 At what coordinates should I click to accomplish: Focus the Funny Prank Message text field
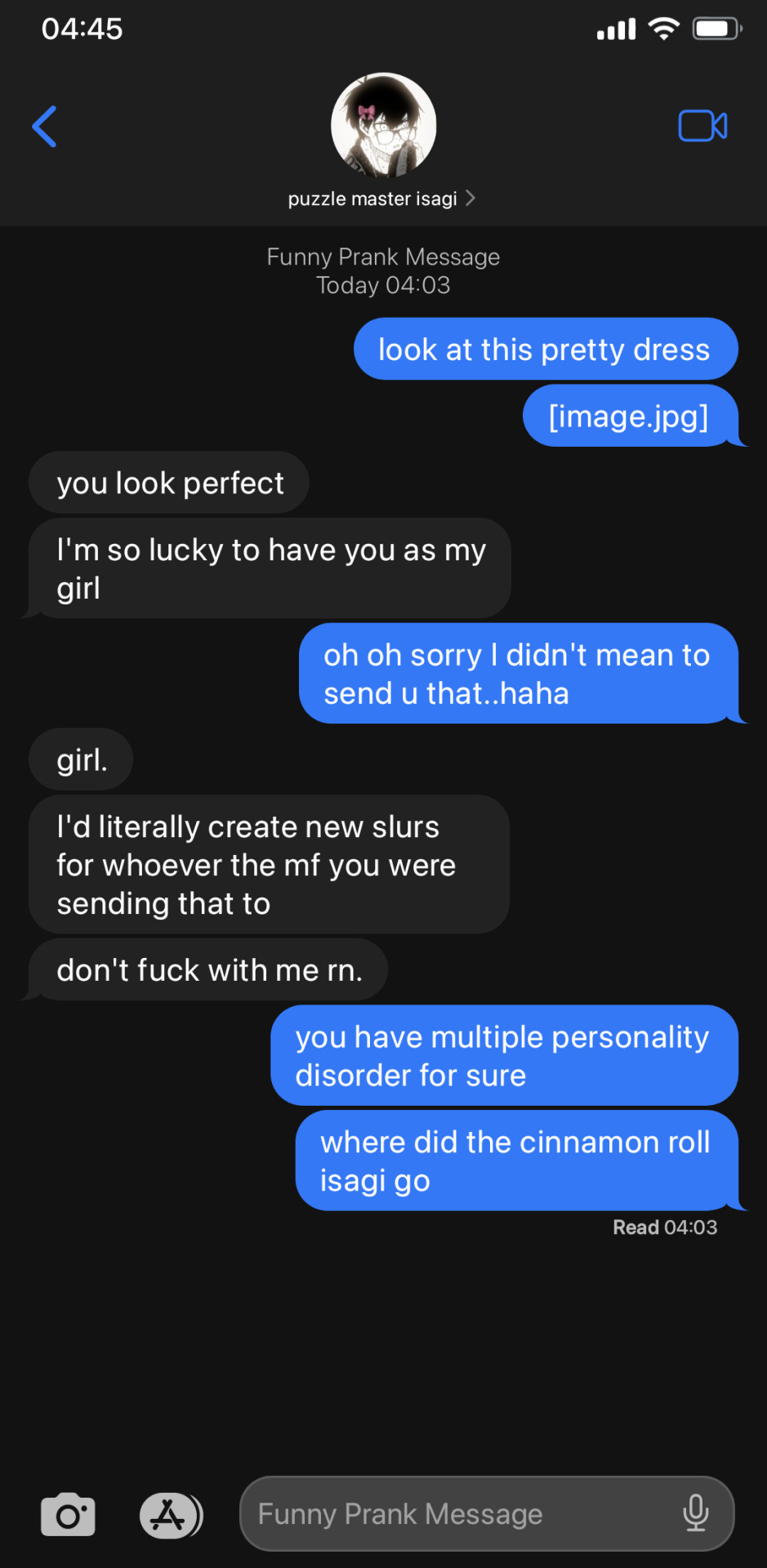tap(457, 1514)
